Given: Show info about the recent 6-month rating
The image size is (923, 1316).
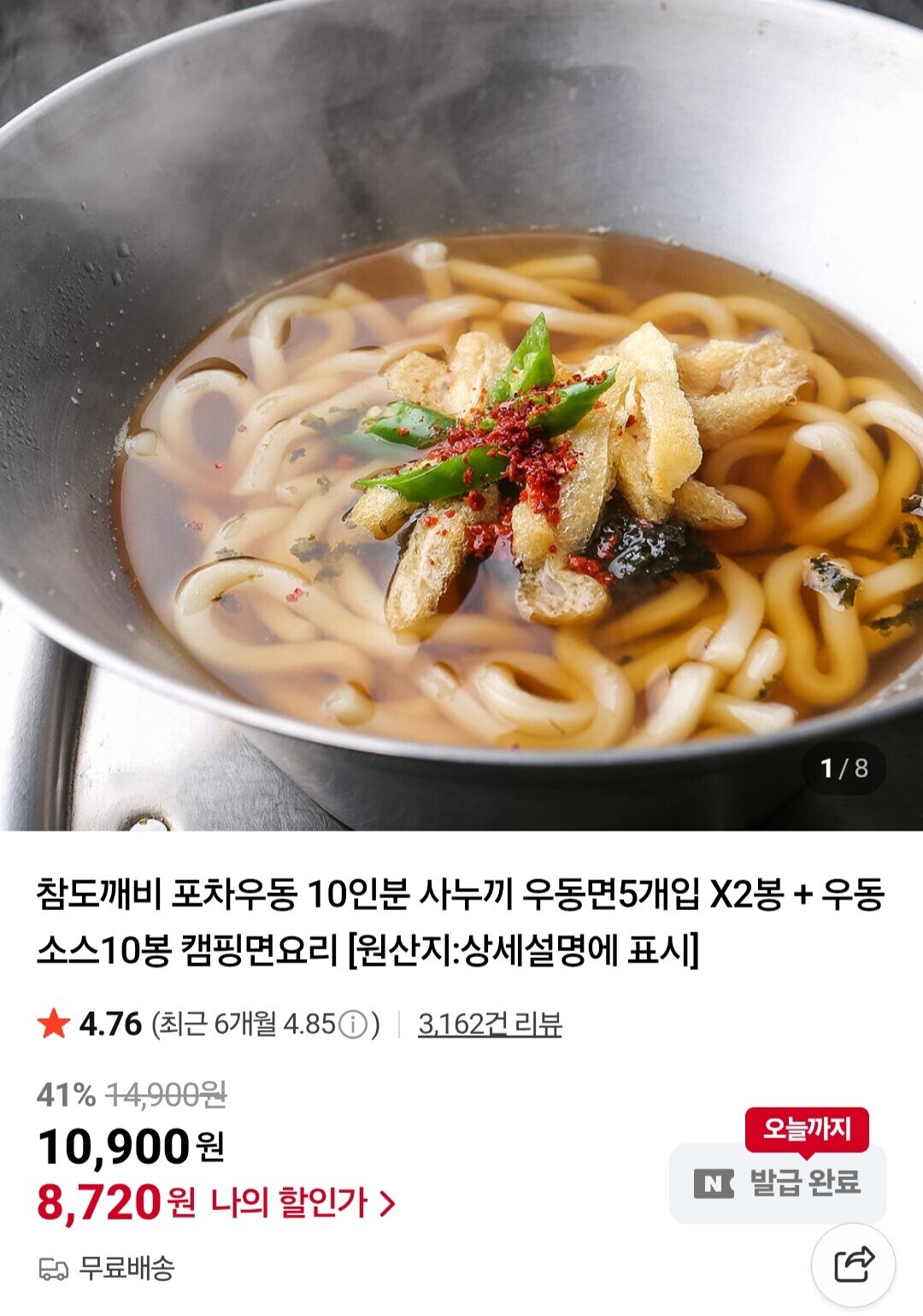Looking at the screenshot, I should pyautogui.click(x=353, y=1024).
